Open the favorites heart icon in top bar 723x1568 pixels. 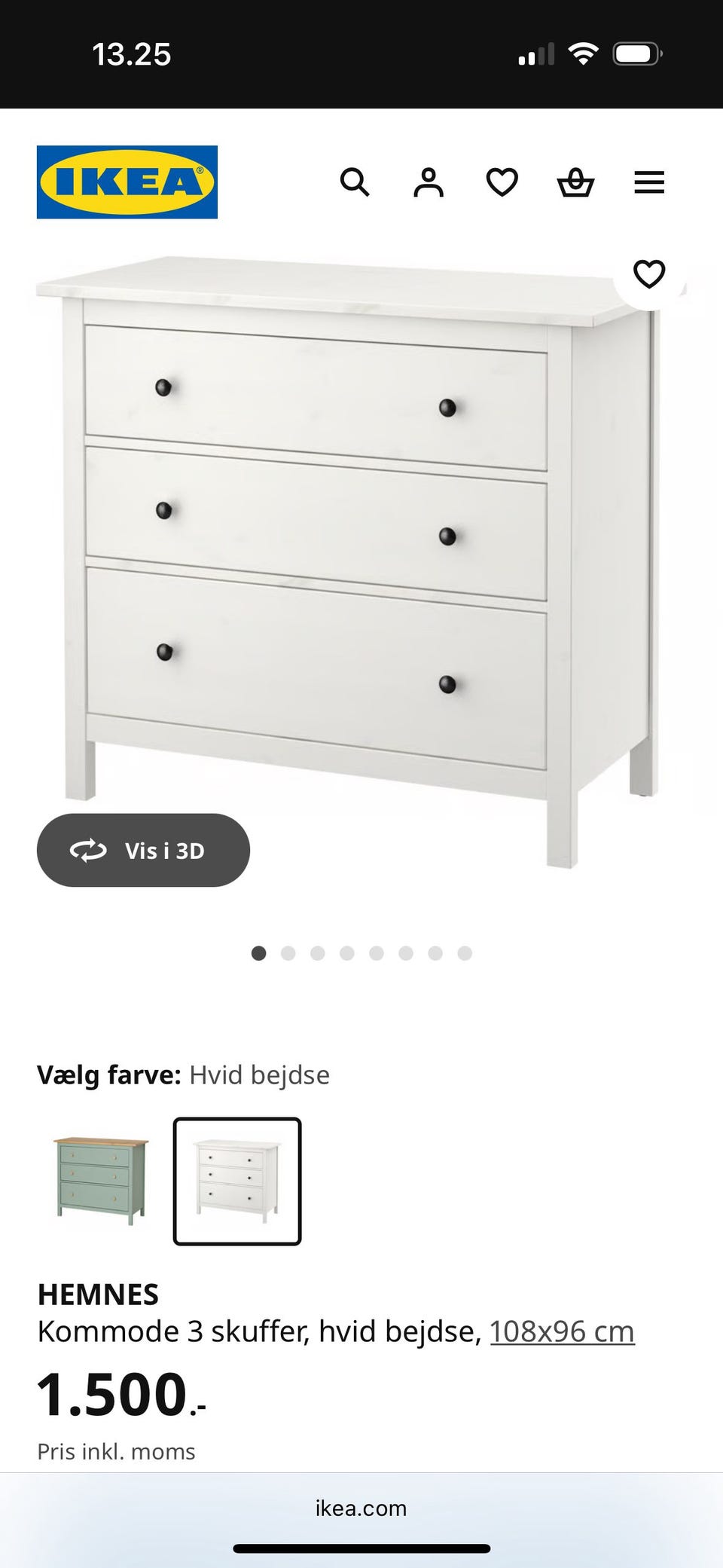pyautogui.click(x=502, y=182)
